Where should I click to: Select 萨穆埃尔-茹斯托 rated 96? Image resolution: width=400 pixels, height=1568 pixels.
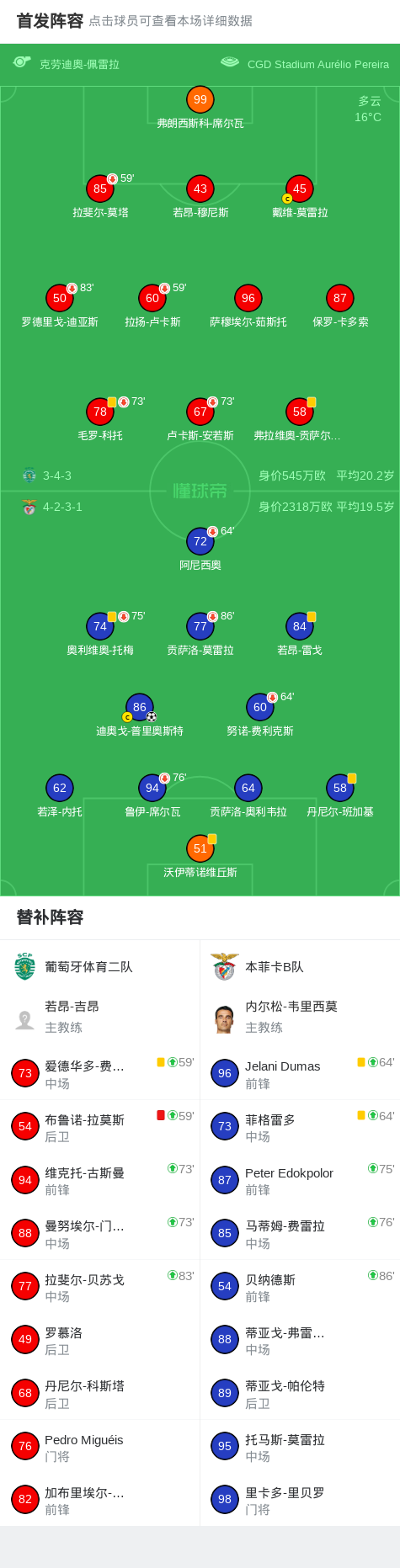coord(248,306)
